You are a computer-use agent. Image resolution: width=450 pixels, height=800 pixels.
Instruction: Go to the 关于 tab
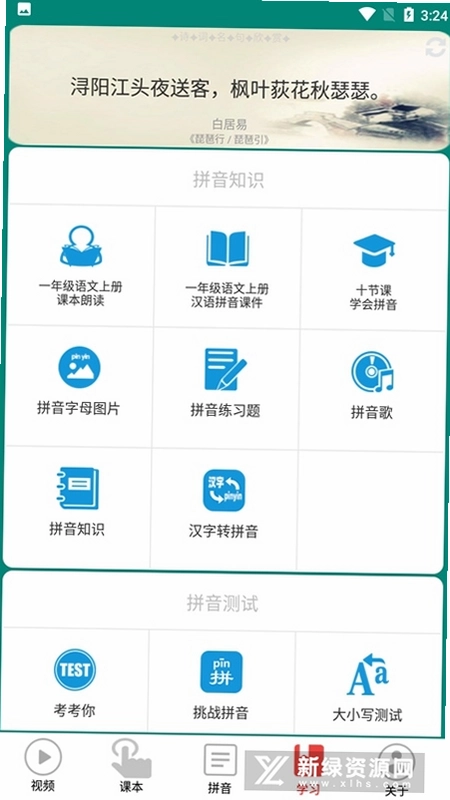click(396, 770)
